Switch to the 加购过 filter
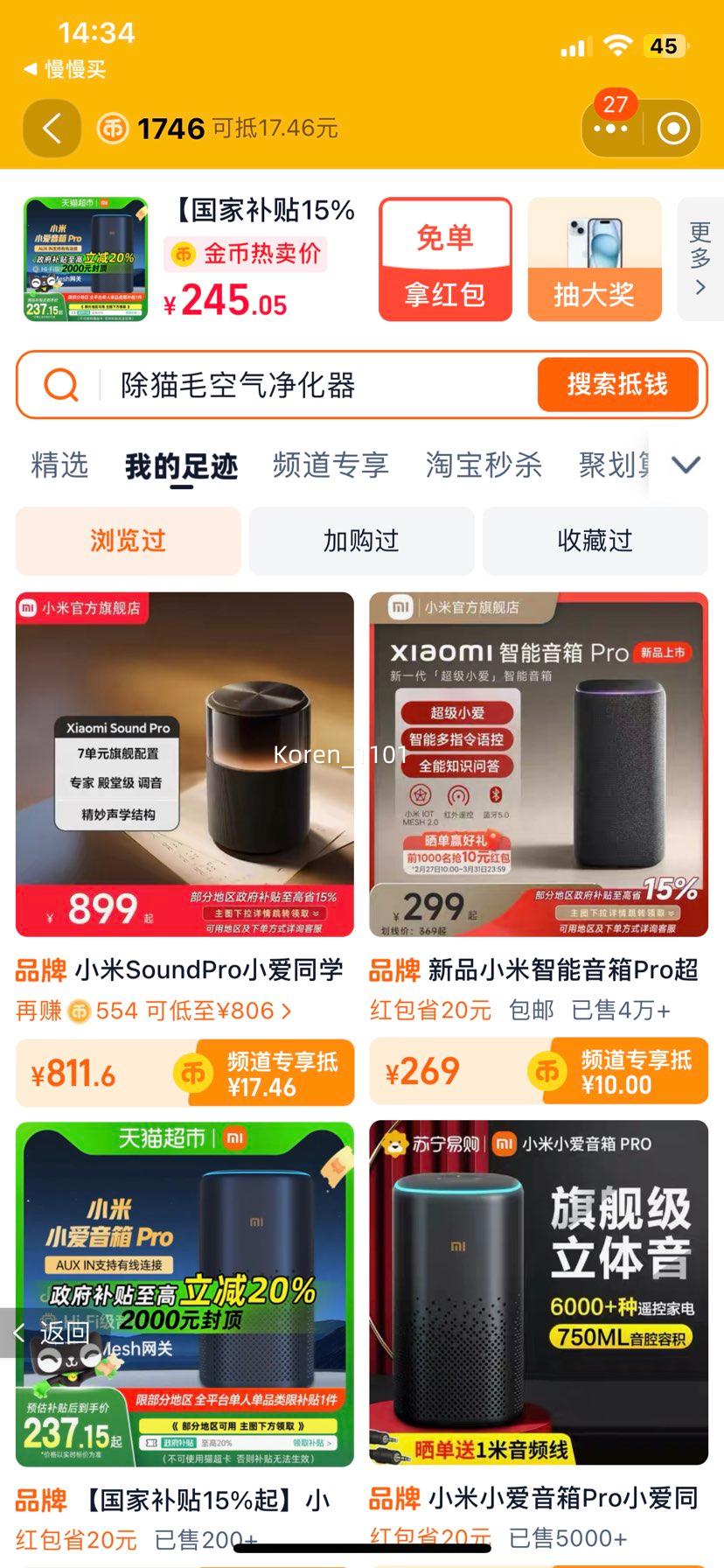The width and height of the screenshot is (724, 1568). point(361,541)
